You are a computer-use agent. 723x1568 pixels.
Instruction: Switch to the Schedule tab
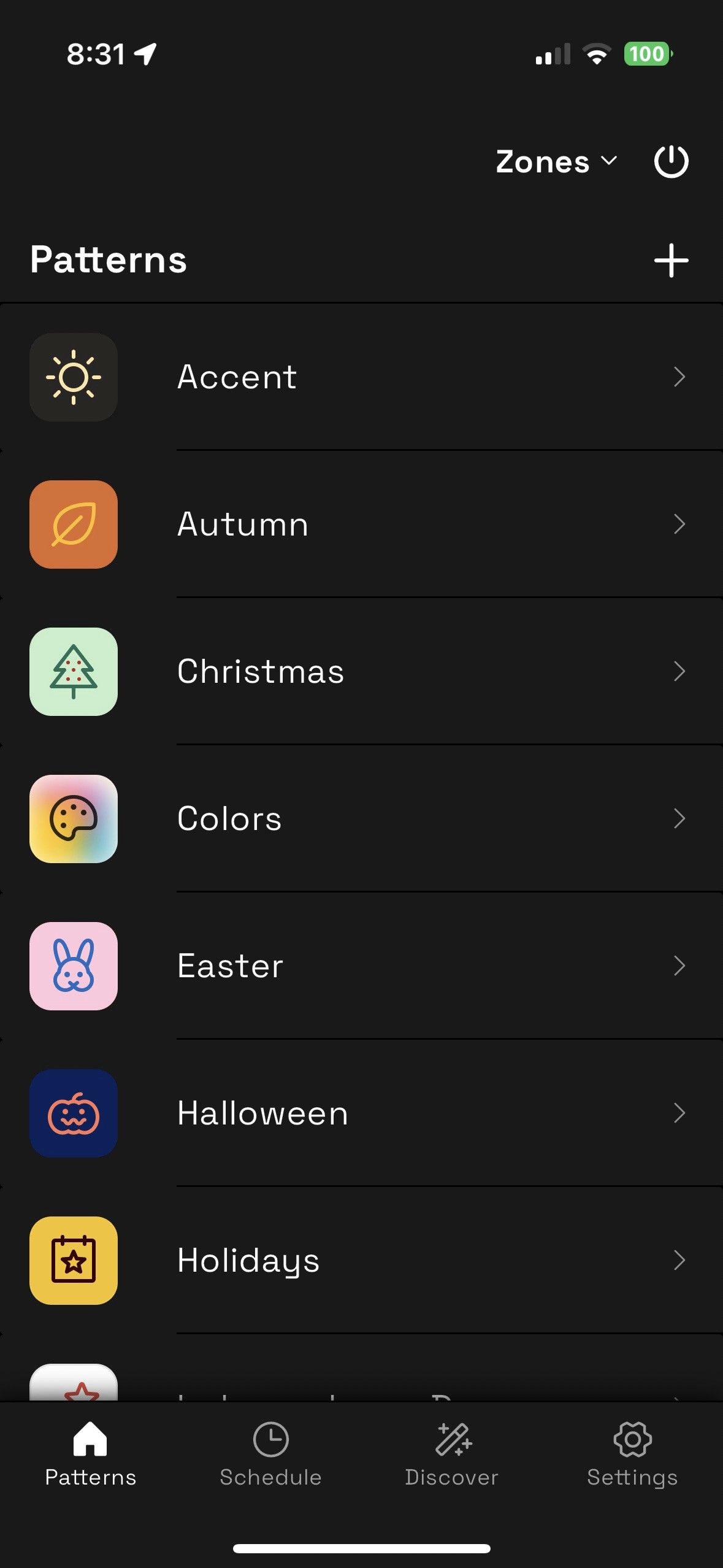coord(270,1454)
